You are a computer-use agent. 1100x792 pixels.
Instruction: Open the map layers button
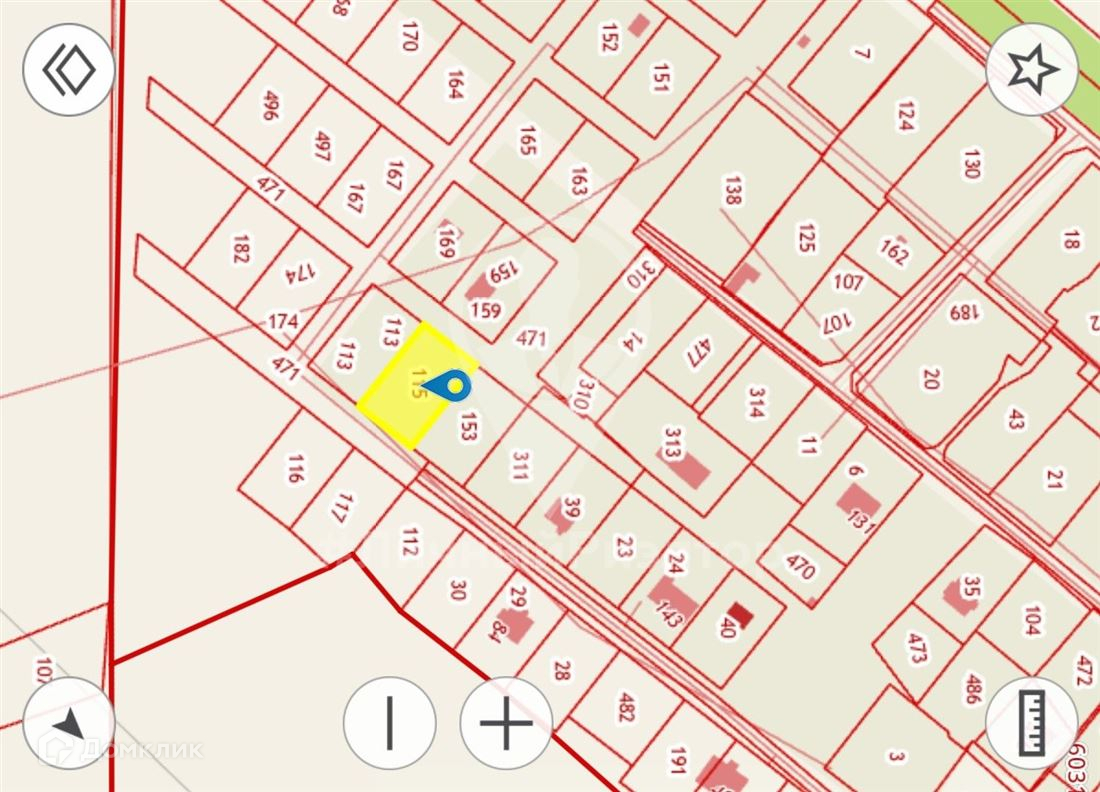(69, 70)
